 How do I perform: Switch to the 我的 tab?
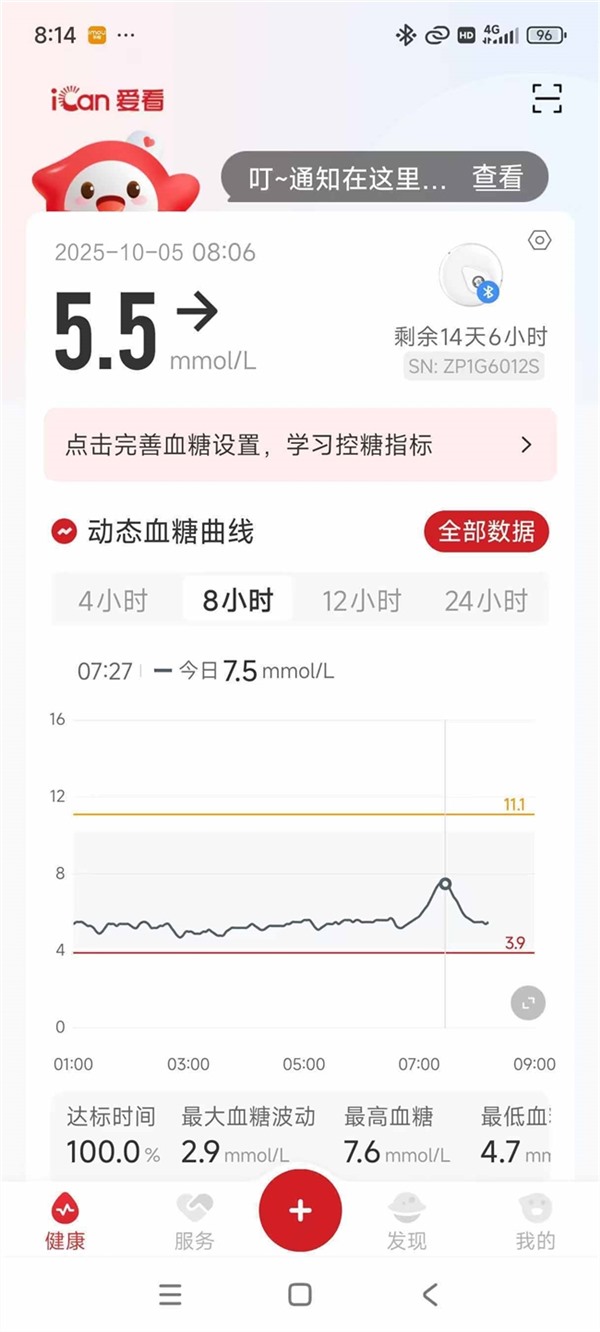click(535, 1222)
